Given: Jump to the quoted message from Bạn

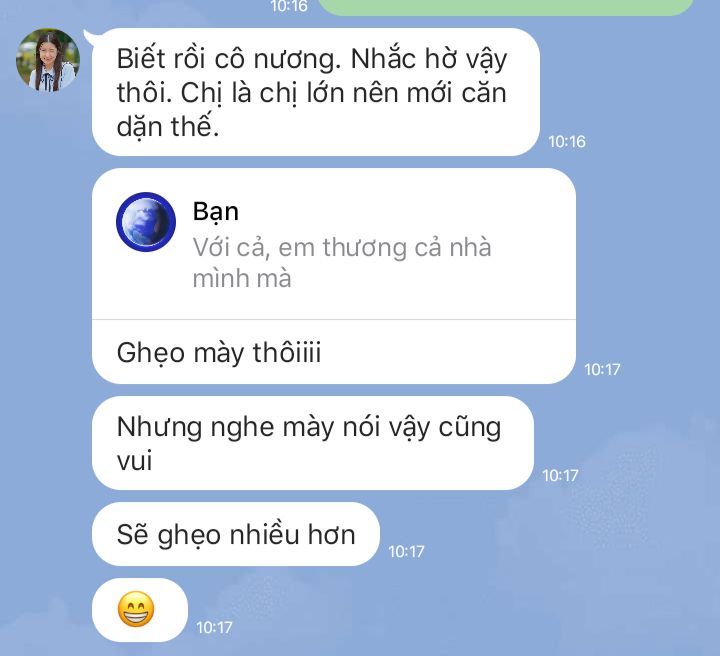Looking at the screenshot, I should 333,246.
